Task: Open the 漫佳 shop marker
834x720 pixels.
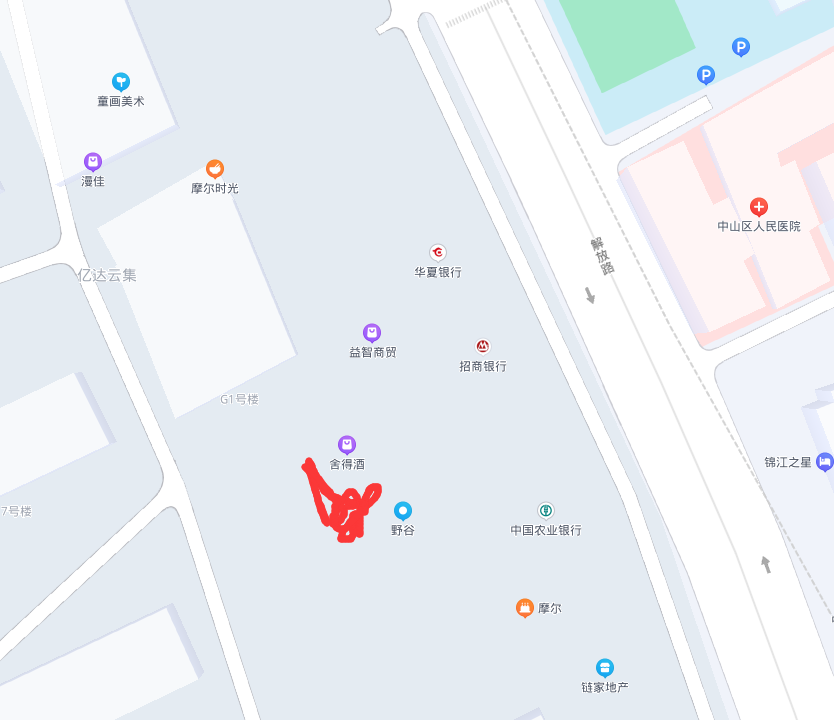Action: 93,162
